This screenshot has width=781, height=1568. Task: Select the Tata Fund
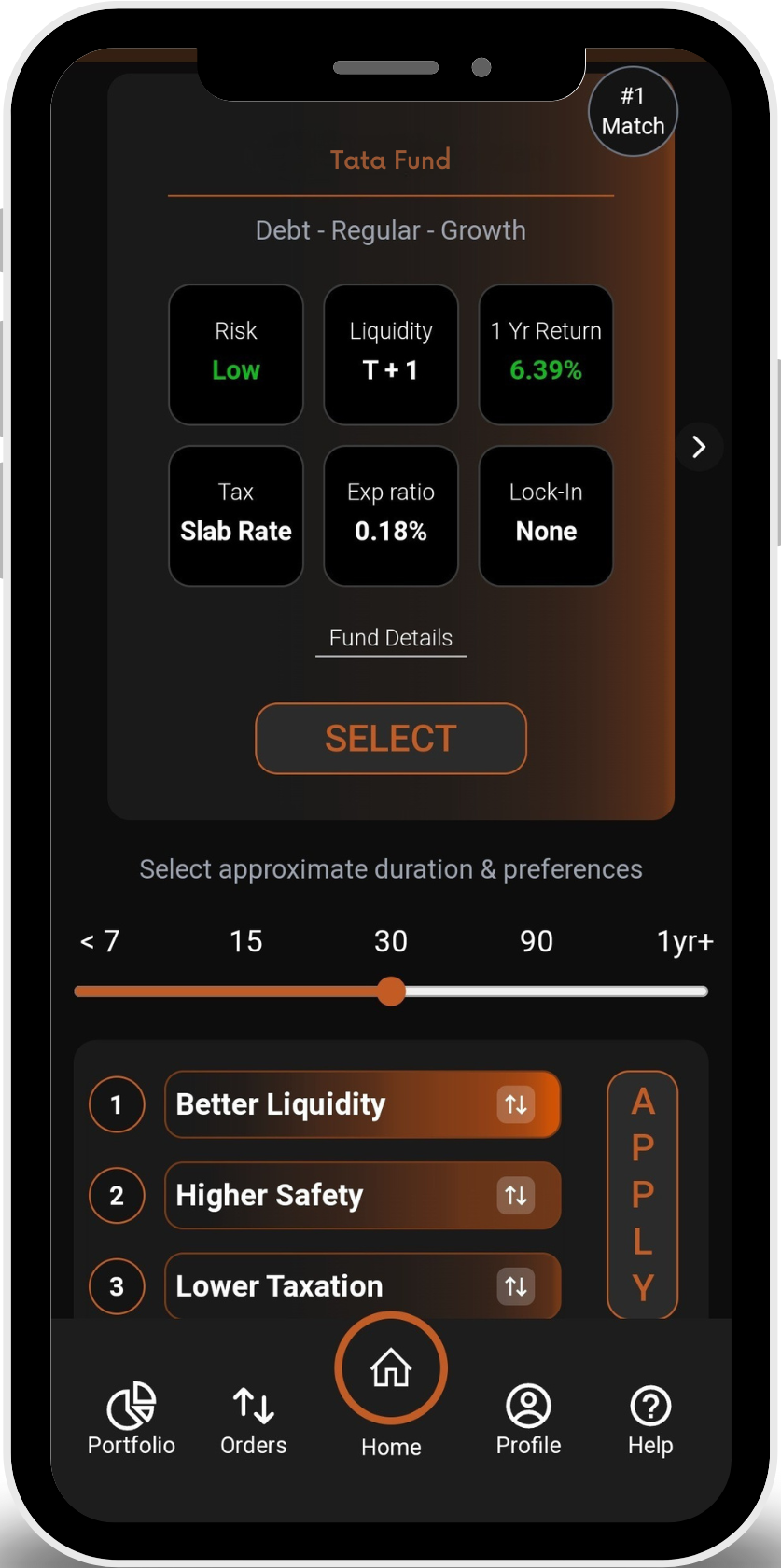coord(391,739)
